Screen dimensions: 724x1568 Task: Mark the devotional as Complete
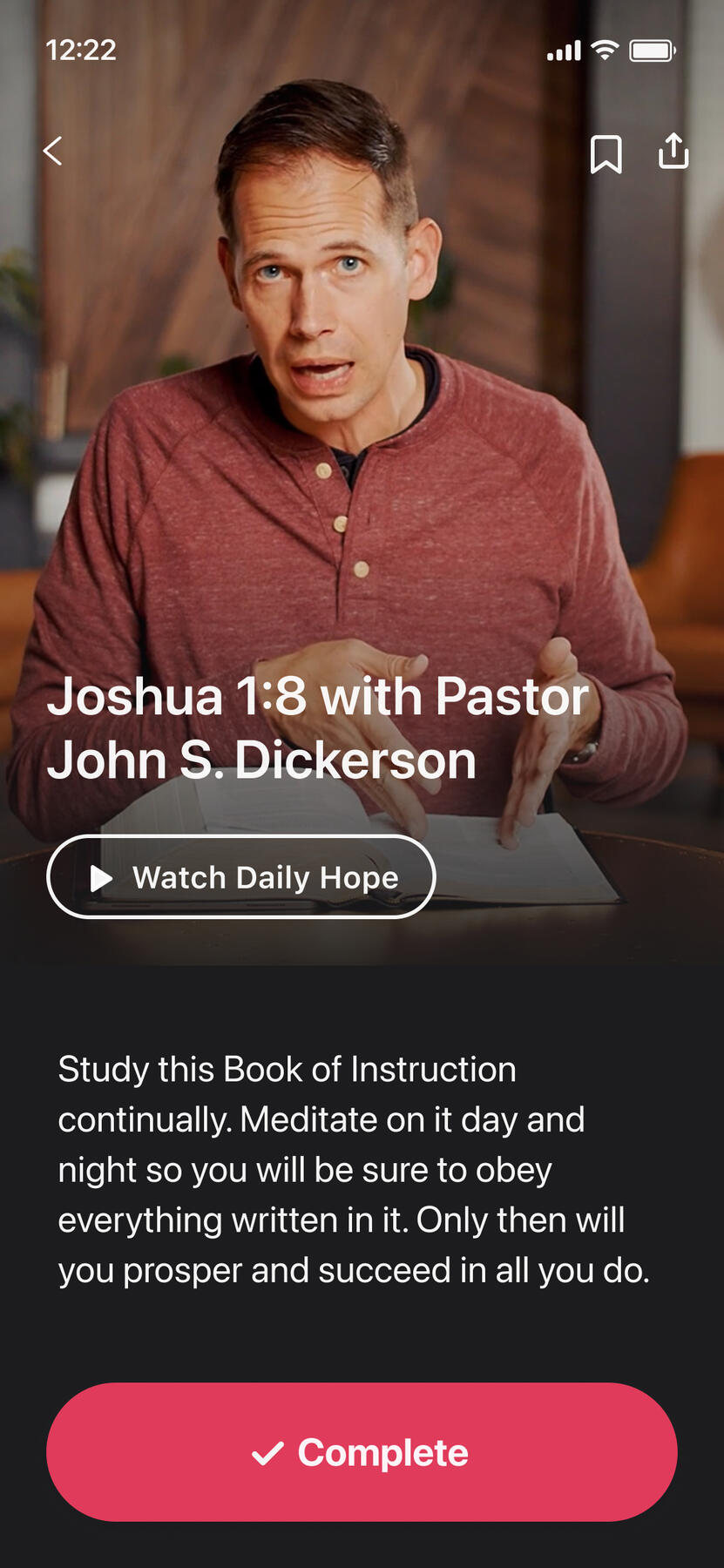(x=362, y=1452)
